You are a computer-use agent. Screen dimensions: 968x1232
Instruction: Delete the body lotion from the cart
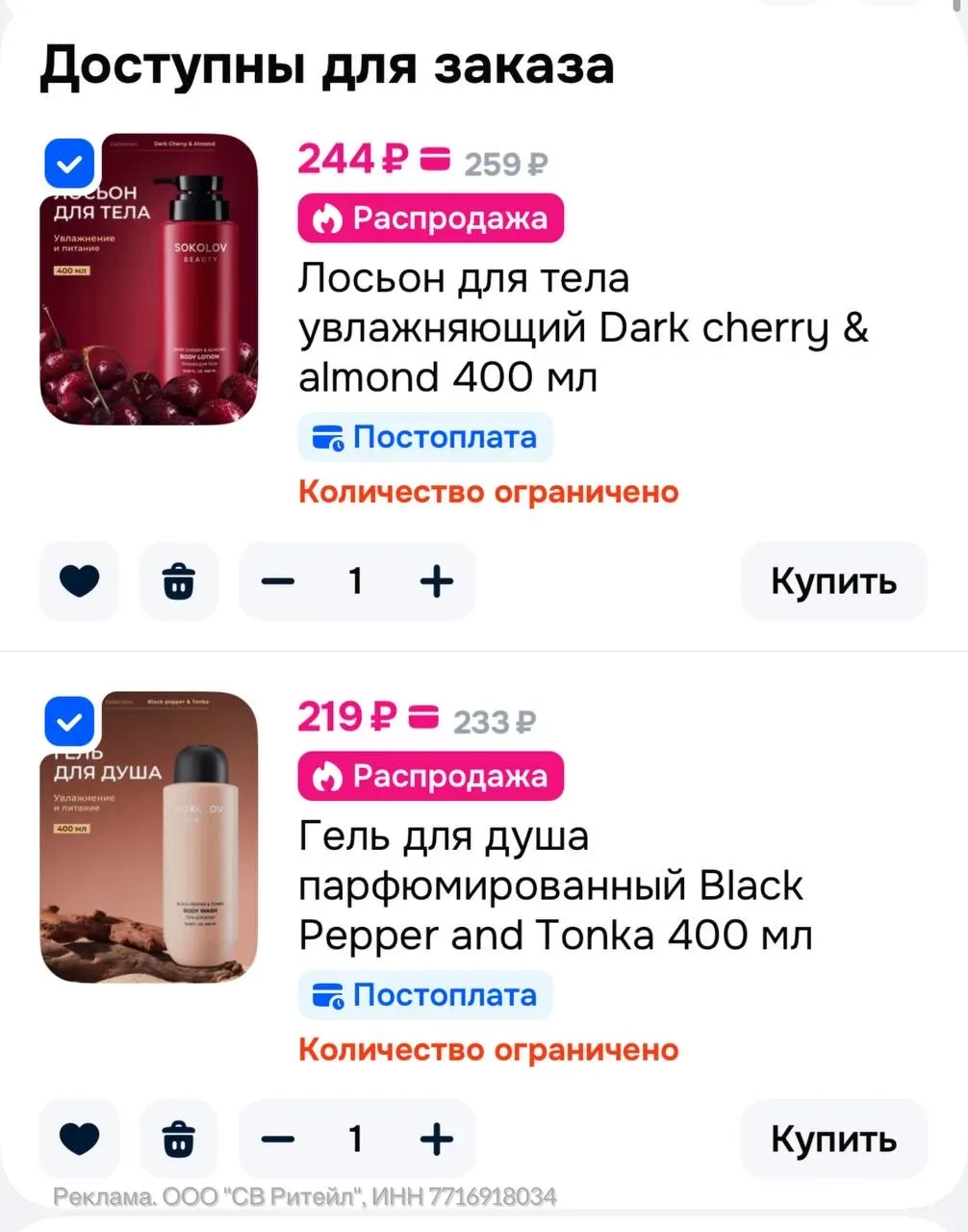click(179, 581)
